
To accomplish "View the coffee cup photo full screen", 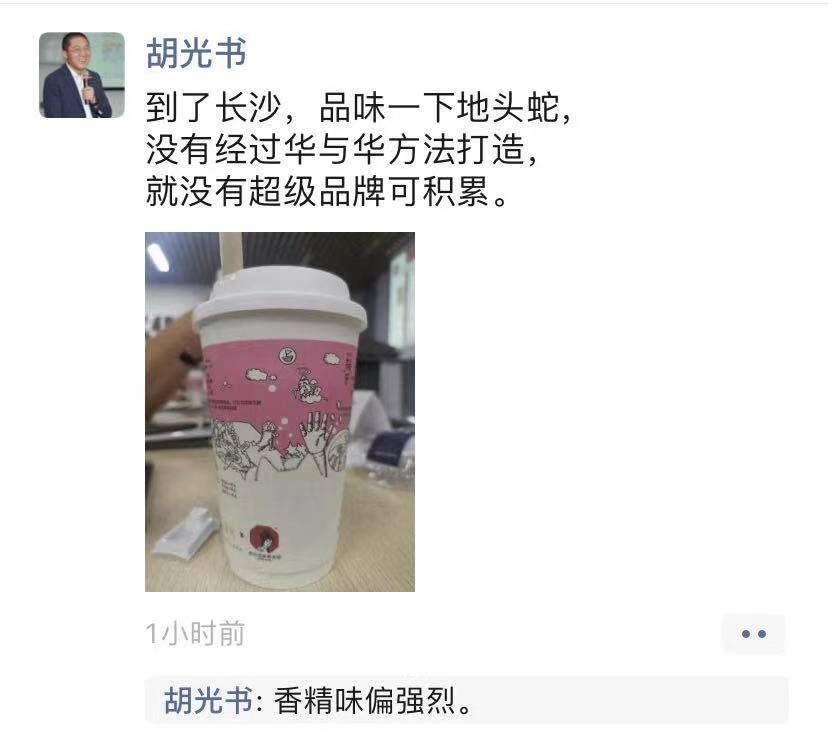I will click(x=280, y=411).
